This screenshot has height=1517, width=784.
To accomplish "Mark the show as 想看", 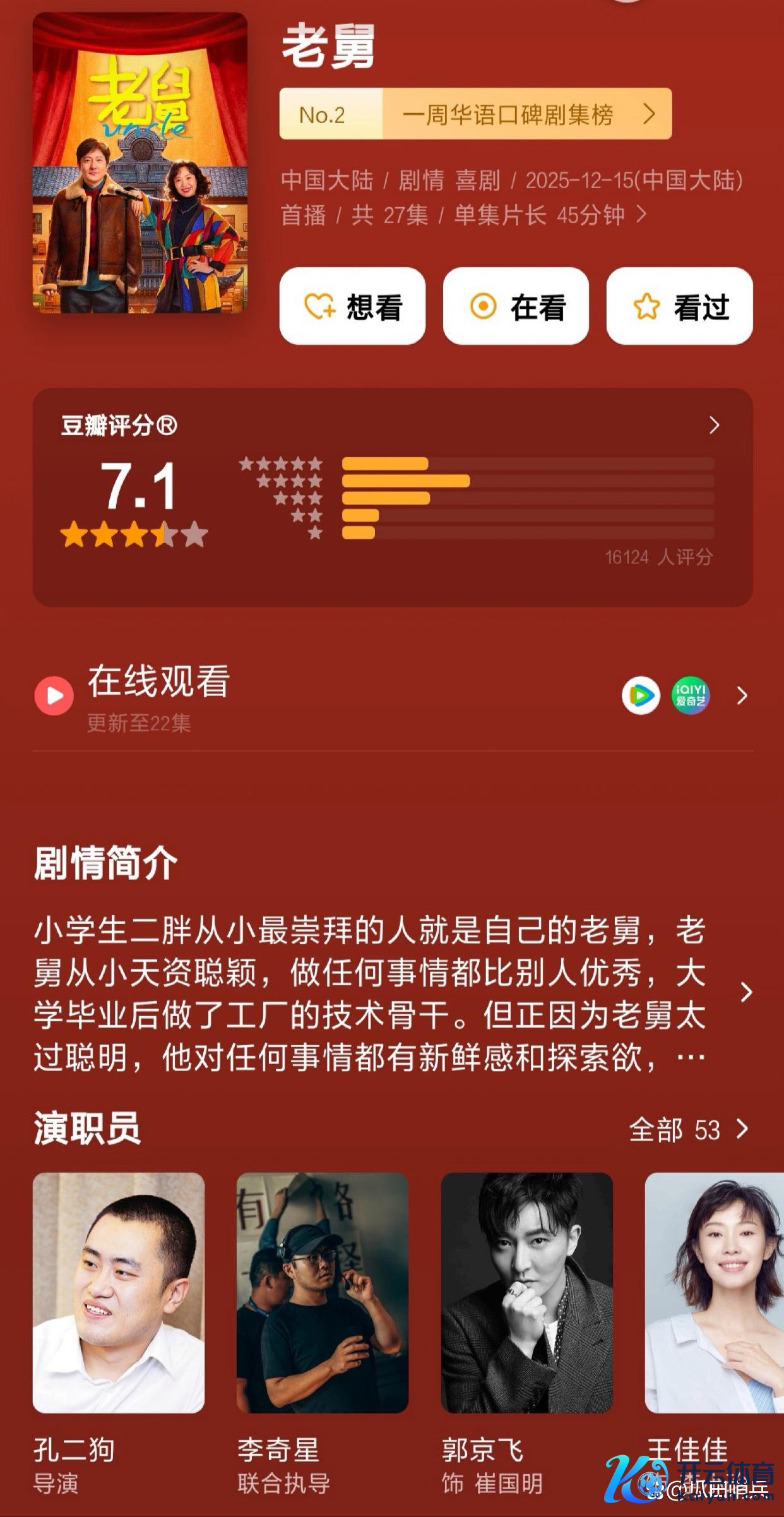I will [x=352, y=306].
